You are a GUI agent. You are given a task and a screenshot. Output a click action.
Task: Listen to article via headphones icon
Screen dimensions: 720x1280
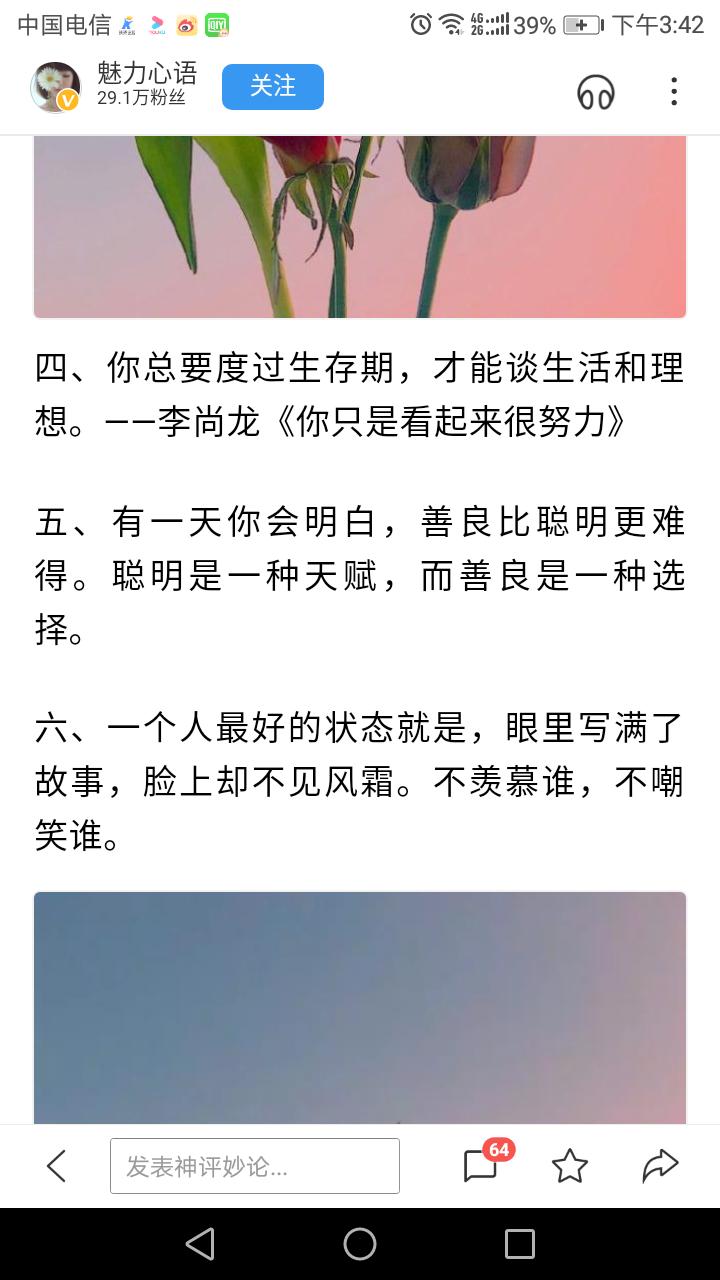tap(596, 92)
